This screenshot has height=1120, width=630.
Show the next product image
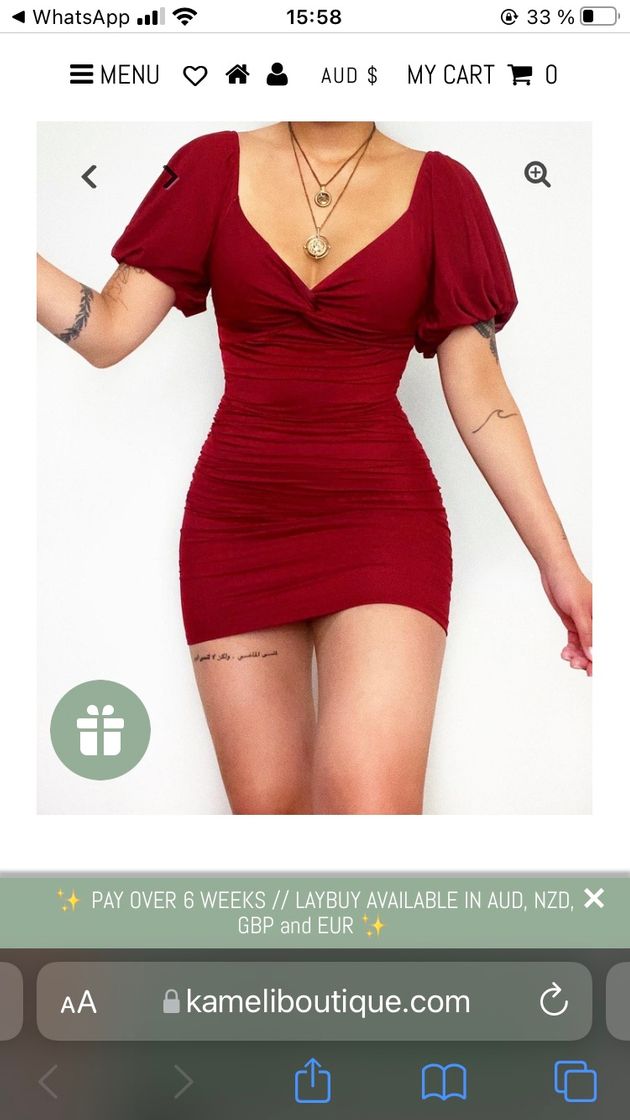point(171,177)
